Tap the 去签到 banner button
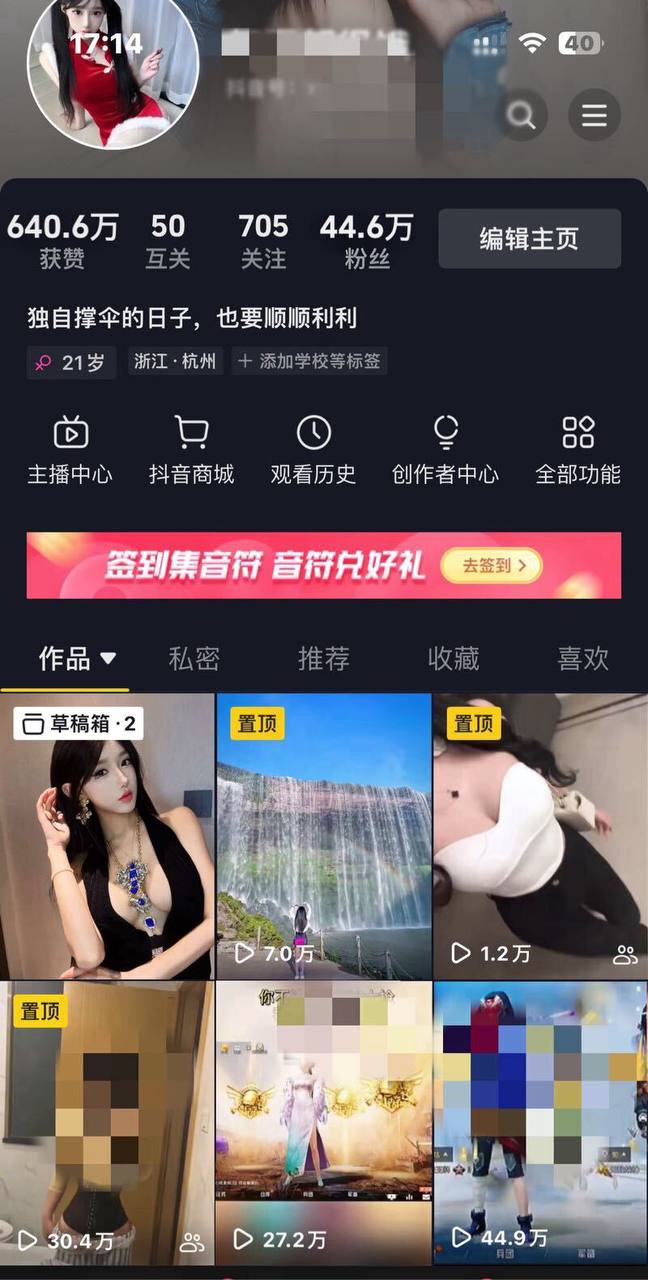This screenshot has height=1280, width=648. [489, 566]
